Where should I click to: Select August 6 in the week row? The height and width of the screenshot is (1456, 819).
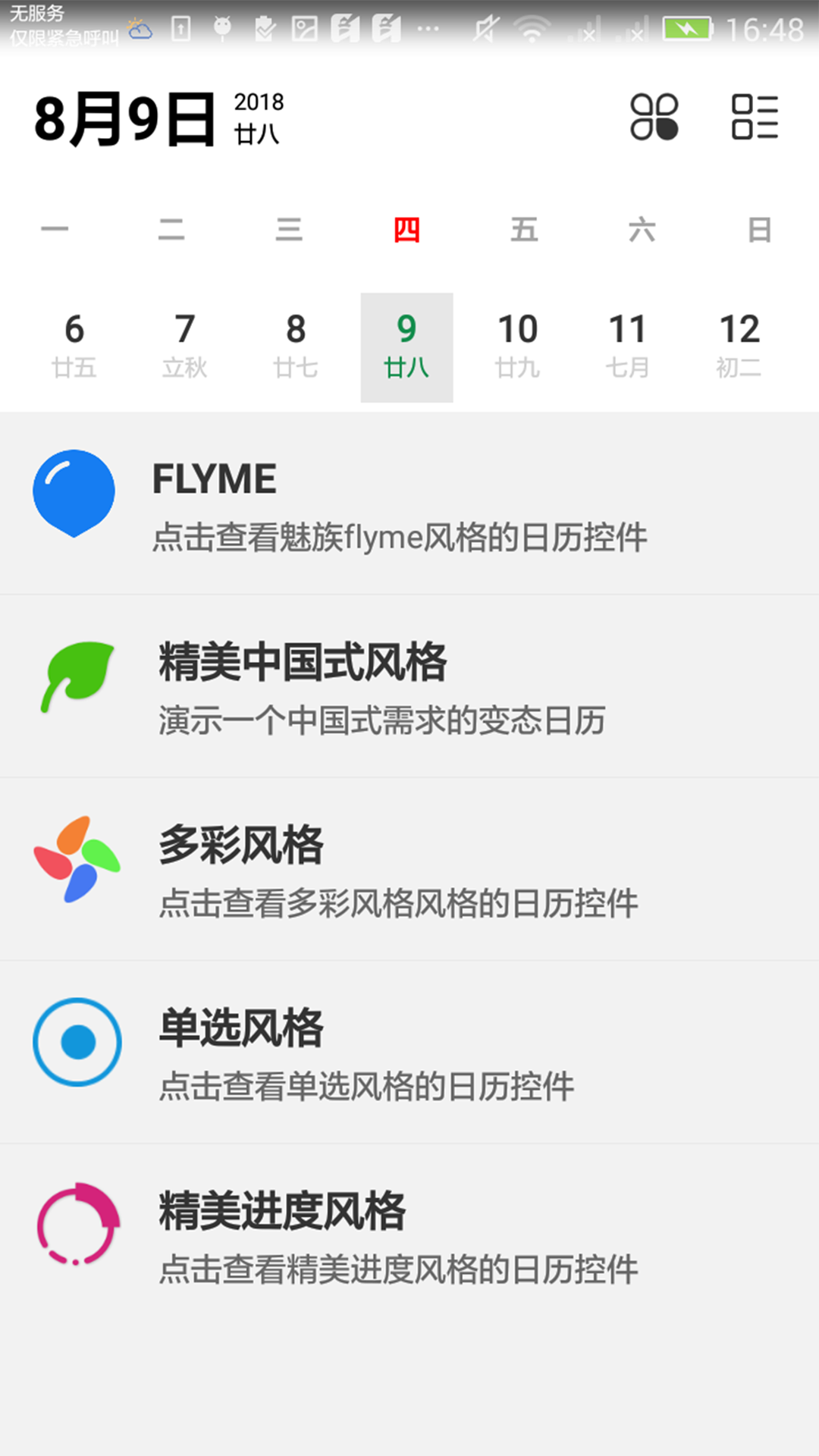[x=74, y=347]
